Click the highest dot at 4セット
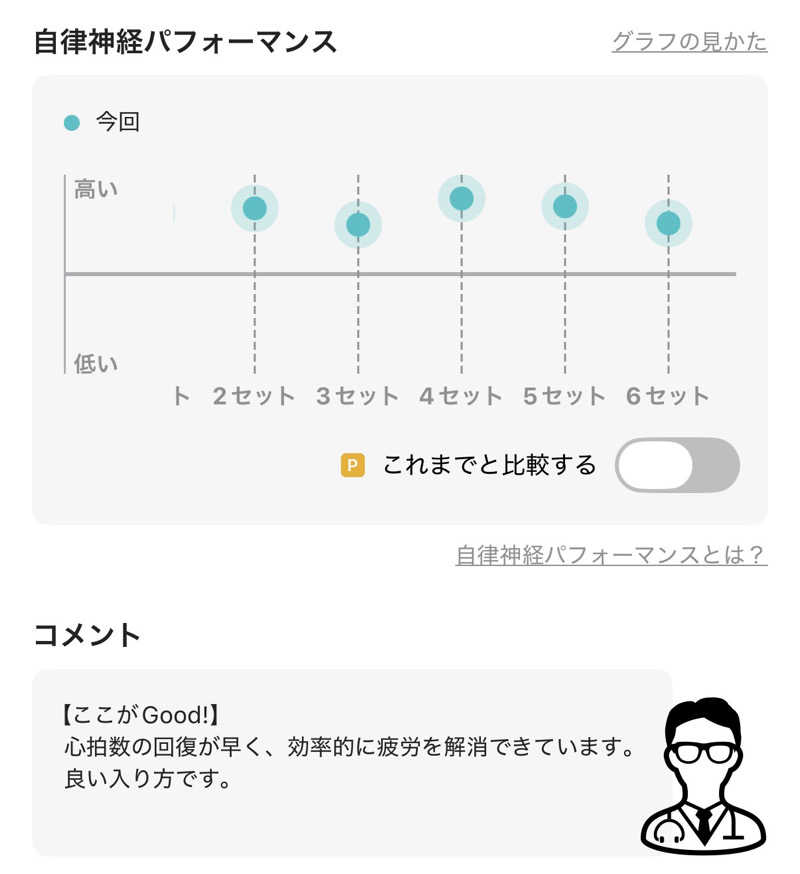800x874 pixels. pos(460,197)
